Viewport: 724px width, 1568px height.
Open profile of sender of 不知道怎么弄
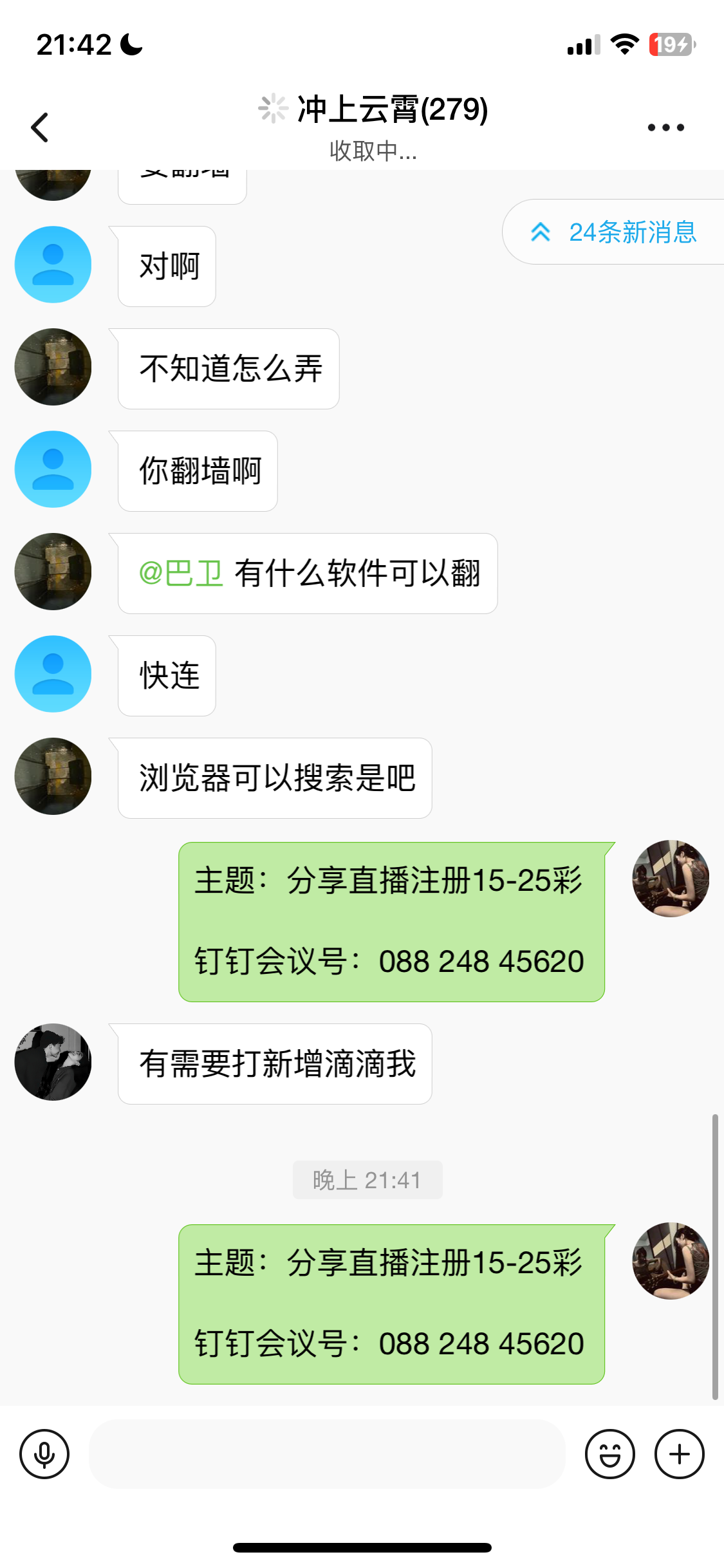(53, 367)
